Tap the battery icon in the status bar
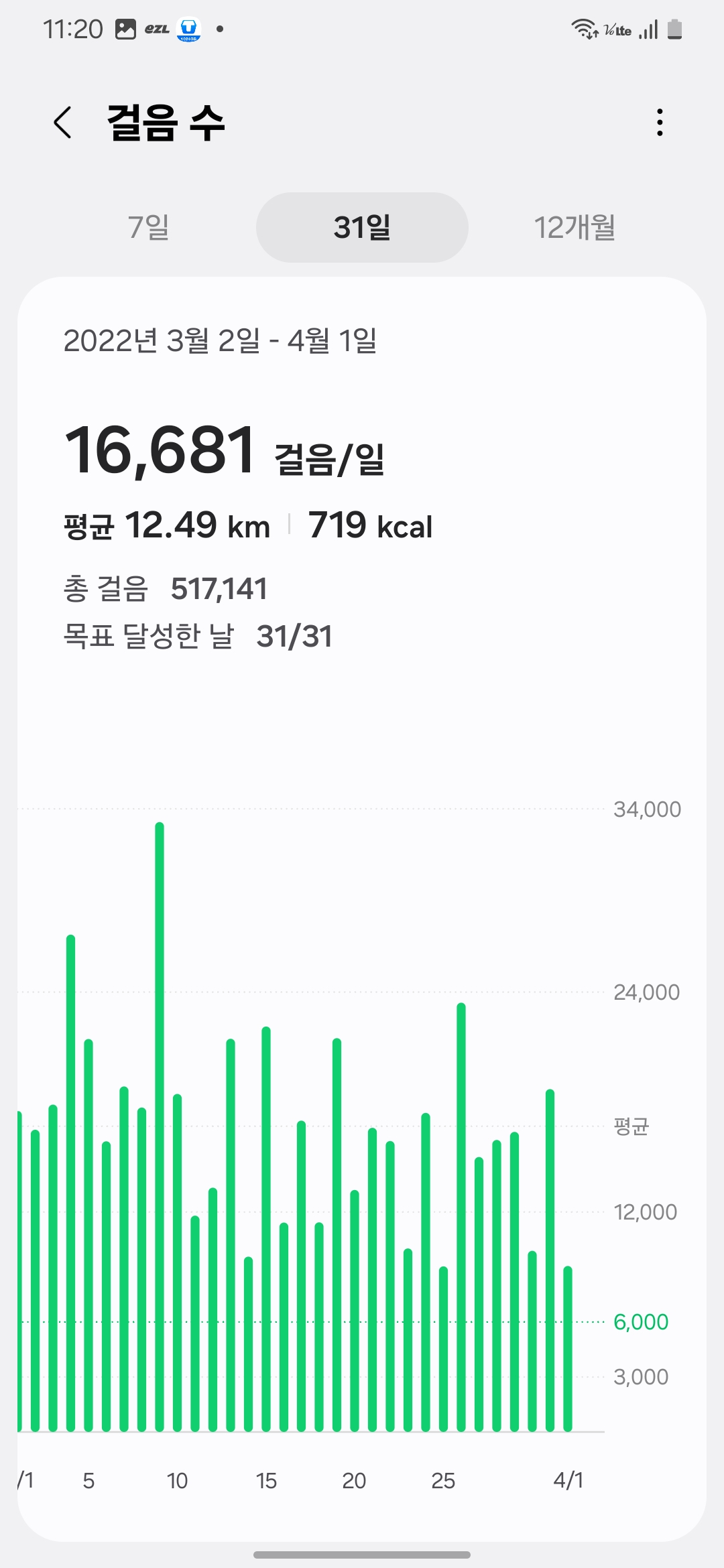 coord(676,29)
